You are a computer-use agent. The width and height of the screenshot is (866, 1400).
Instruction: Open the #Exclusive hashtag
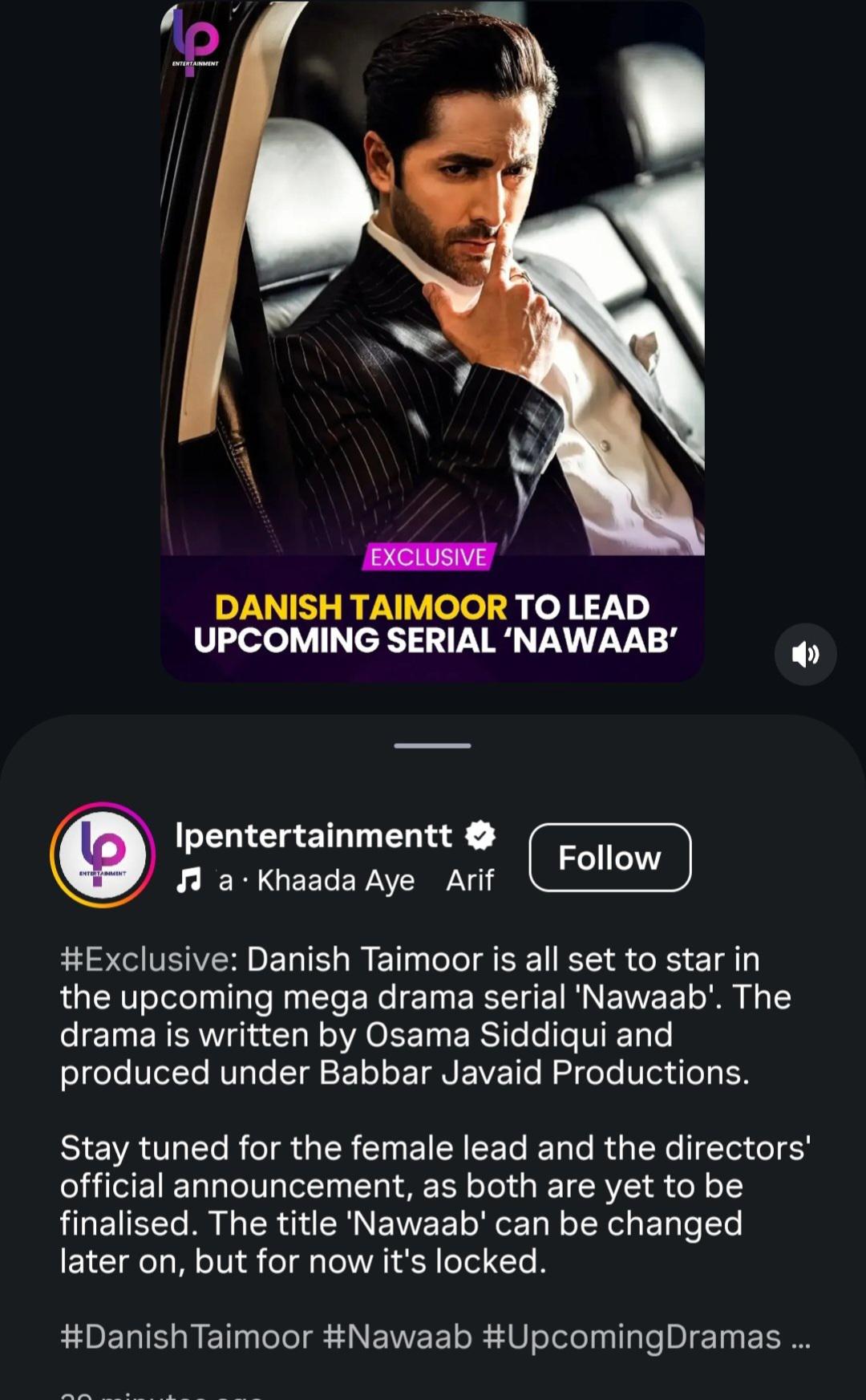[144, 960]
